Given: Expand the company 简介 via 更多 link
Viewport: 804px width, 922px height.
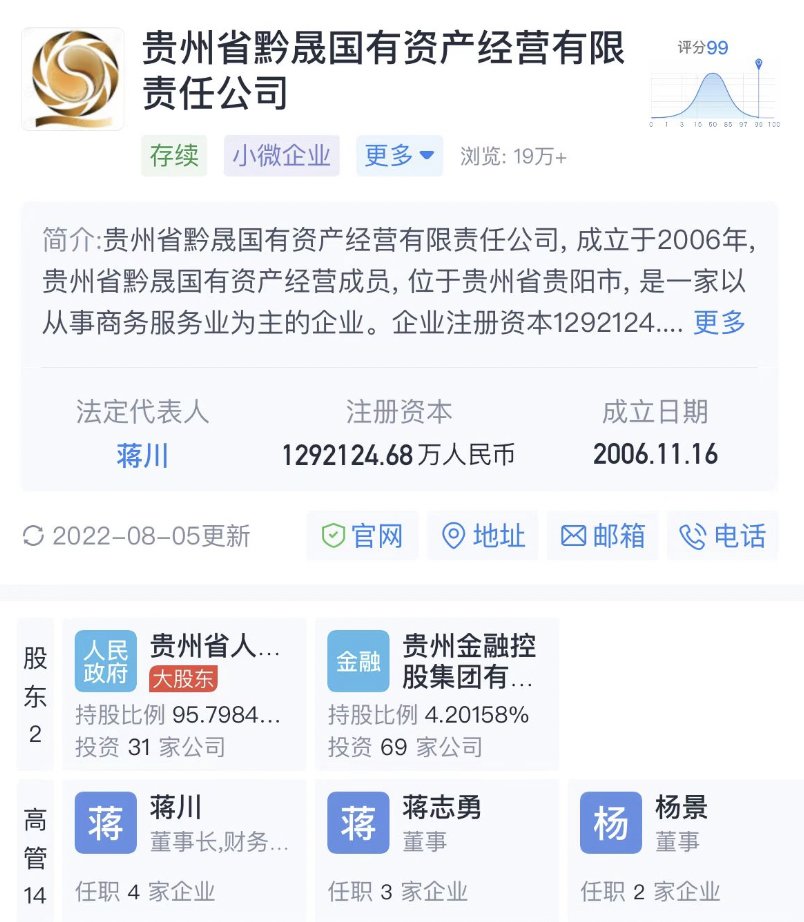Looking at the screenshot, I should click(719, 322).
